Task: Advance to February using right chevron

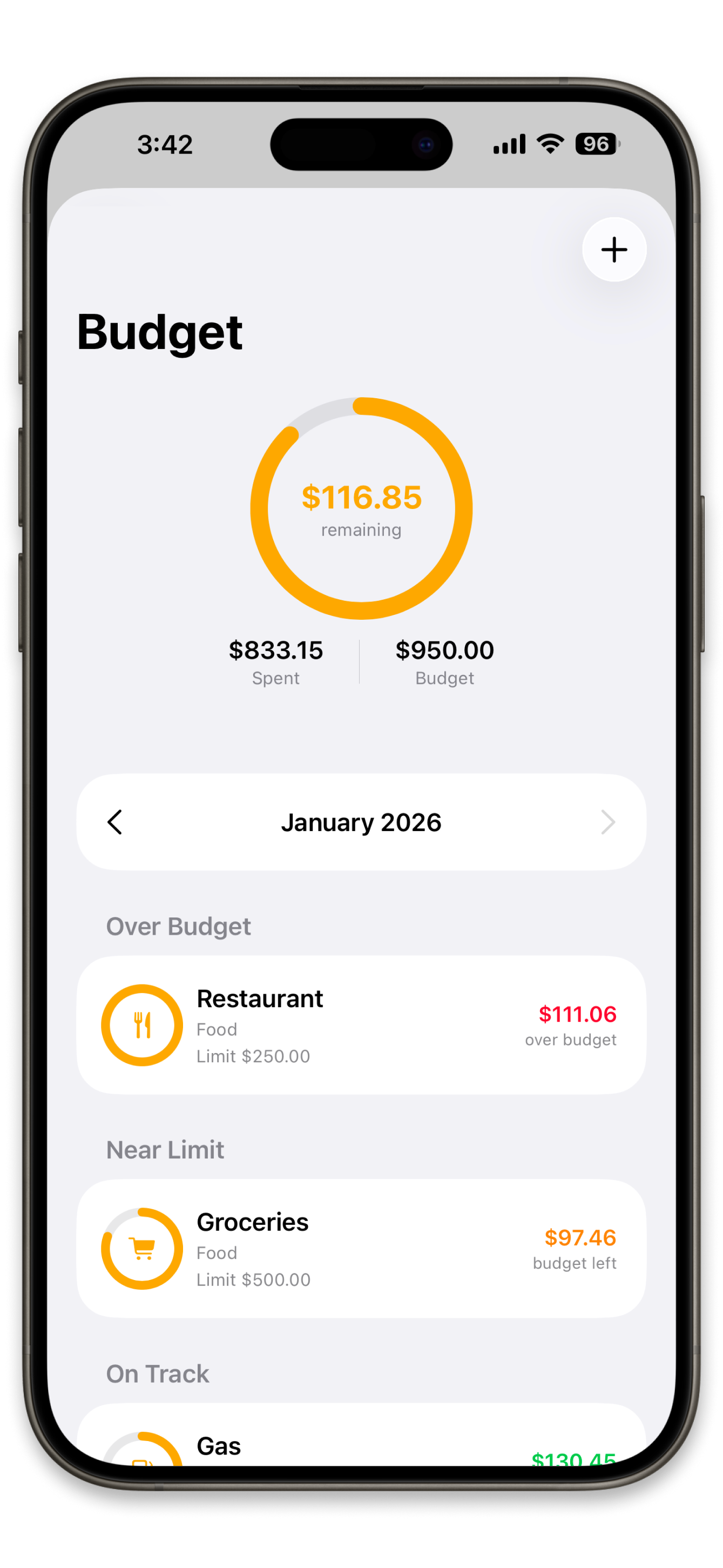Action: (x=607, y=822)
